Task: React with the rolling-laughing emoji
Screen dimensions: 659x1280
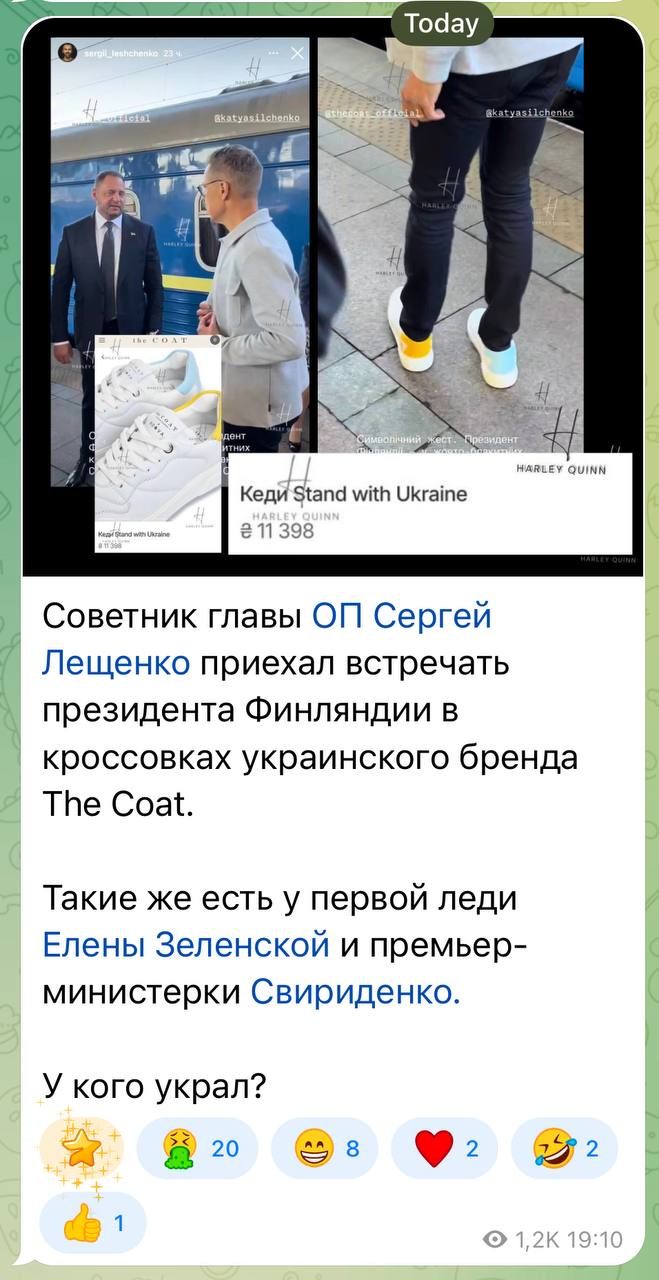Action: tap(562, 1148)
